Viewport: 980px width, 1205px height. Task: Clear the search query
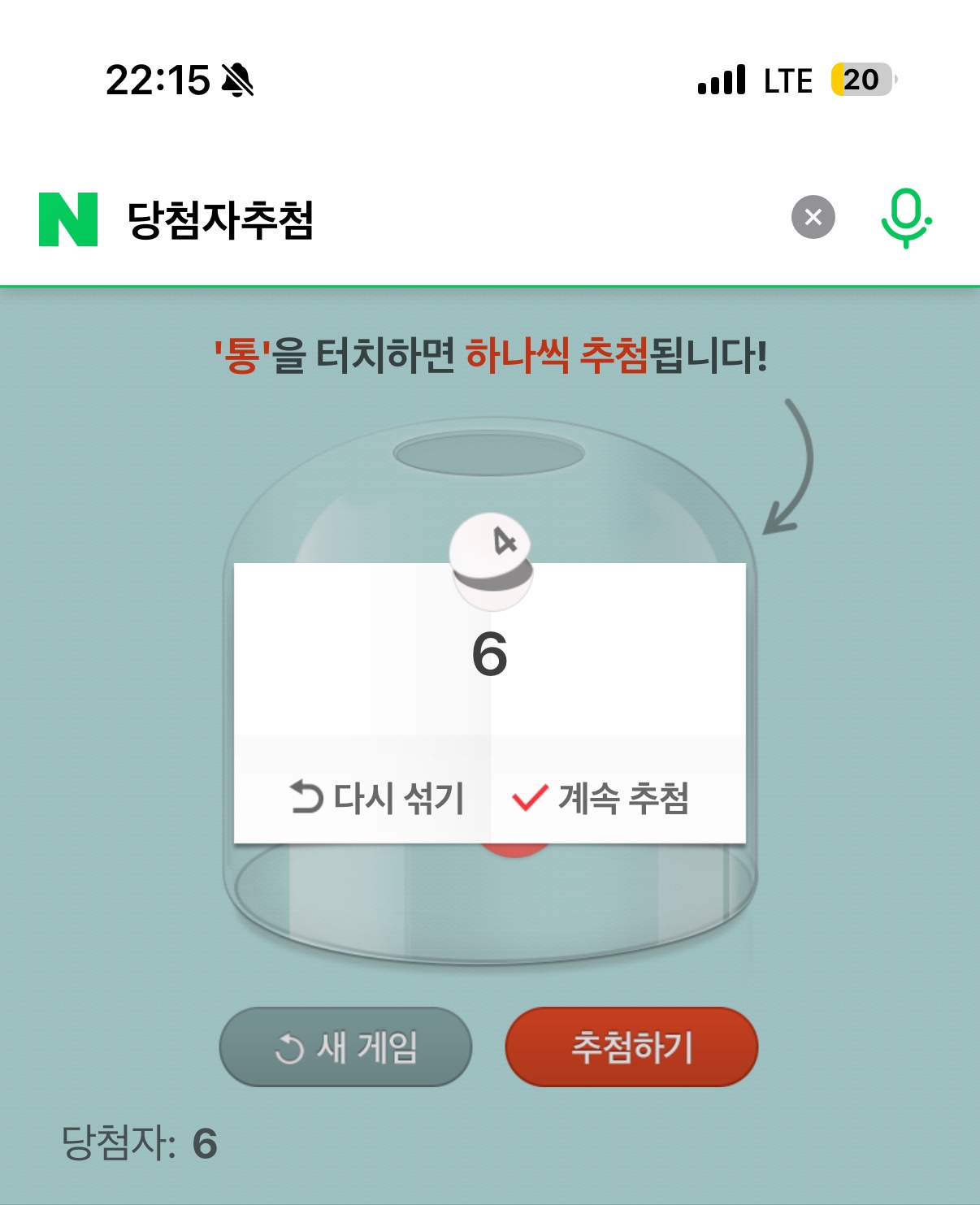pos(813,218)
